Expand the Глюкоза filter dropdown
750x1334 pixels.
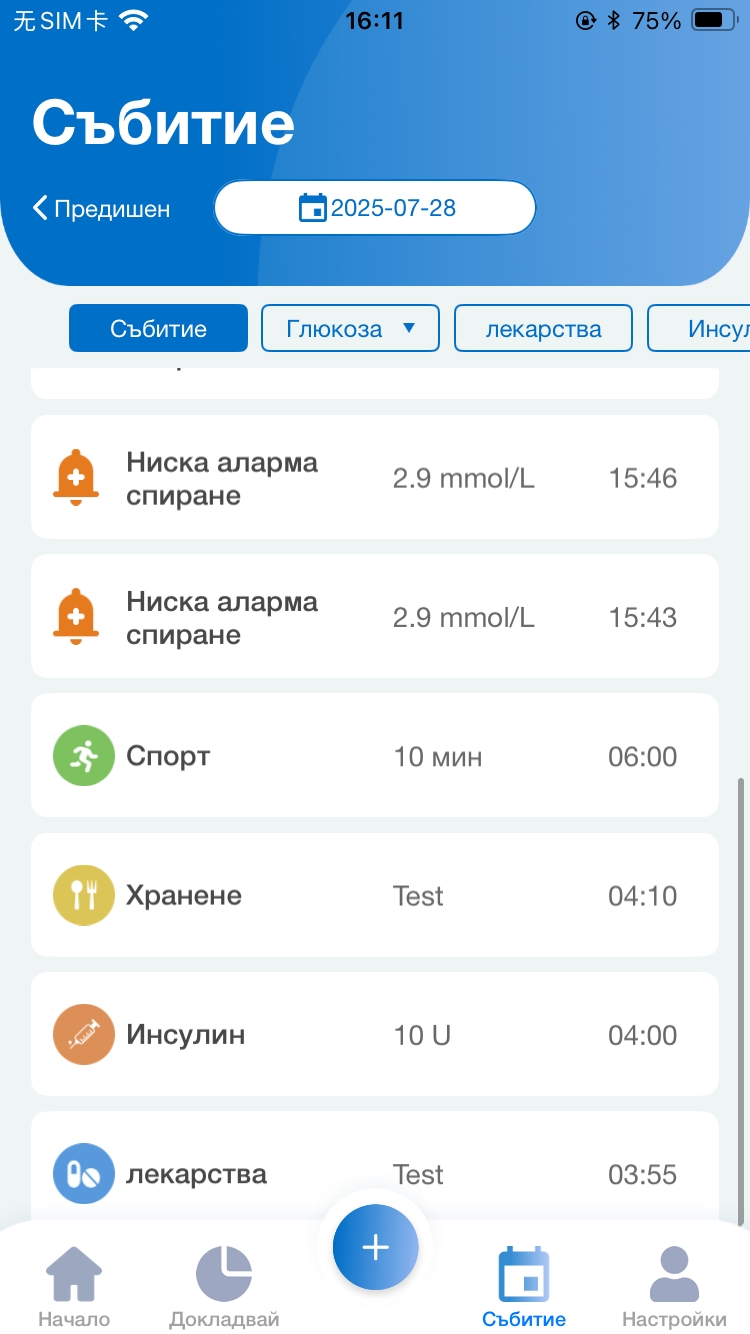pos(350,328)
